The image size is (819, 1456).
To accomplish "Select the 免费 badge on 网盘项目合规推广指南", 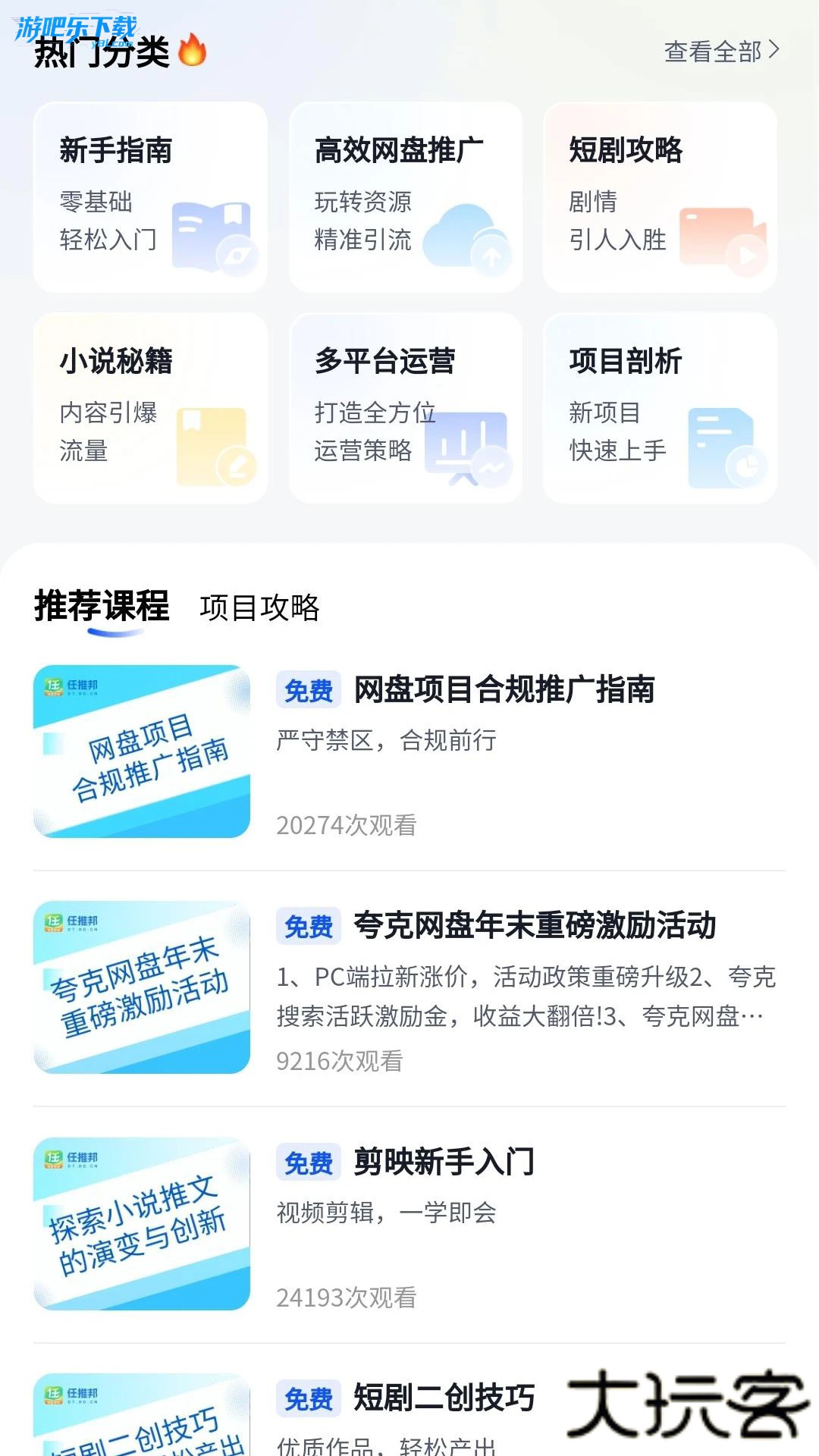I will click(306, 691).
